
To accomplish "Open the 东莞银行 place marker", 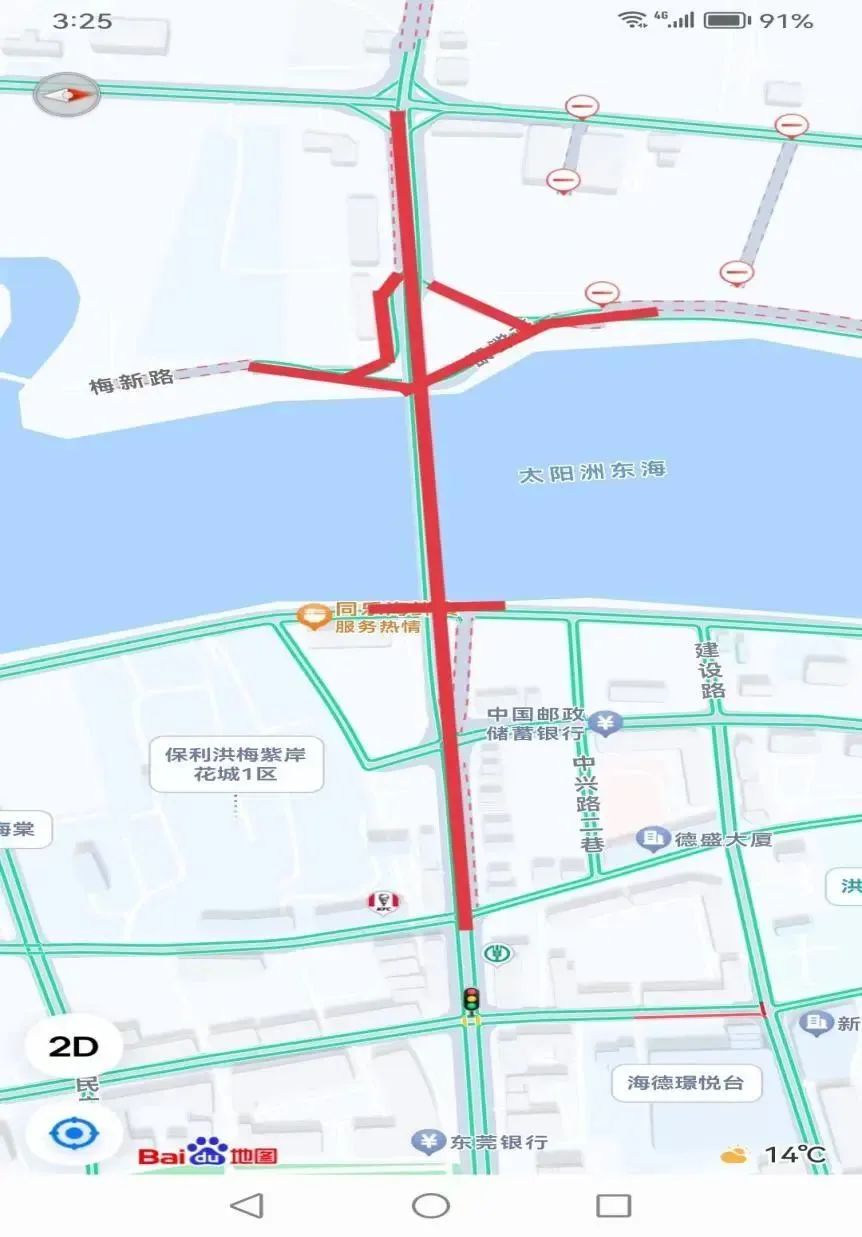I will tap(429, 1141).
